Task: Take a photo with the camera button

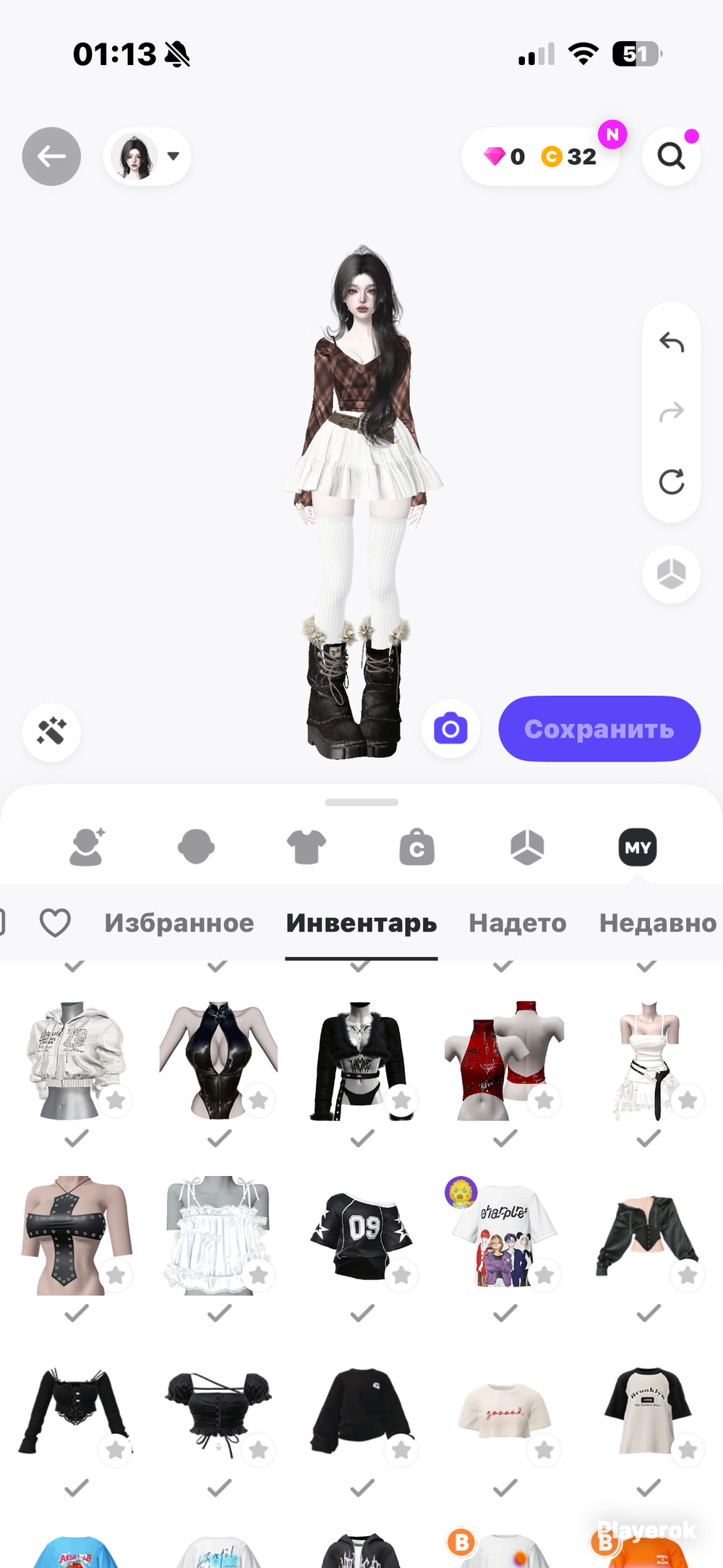Action: [450, 729]
